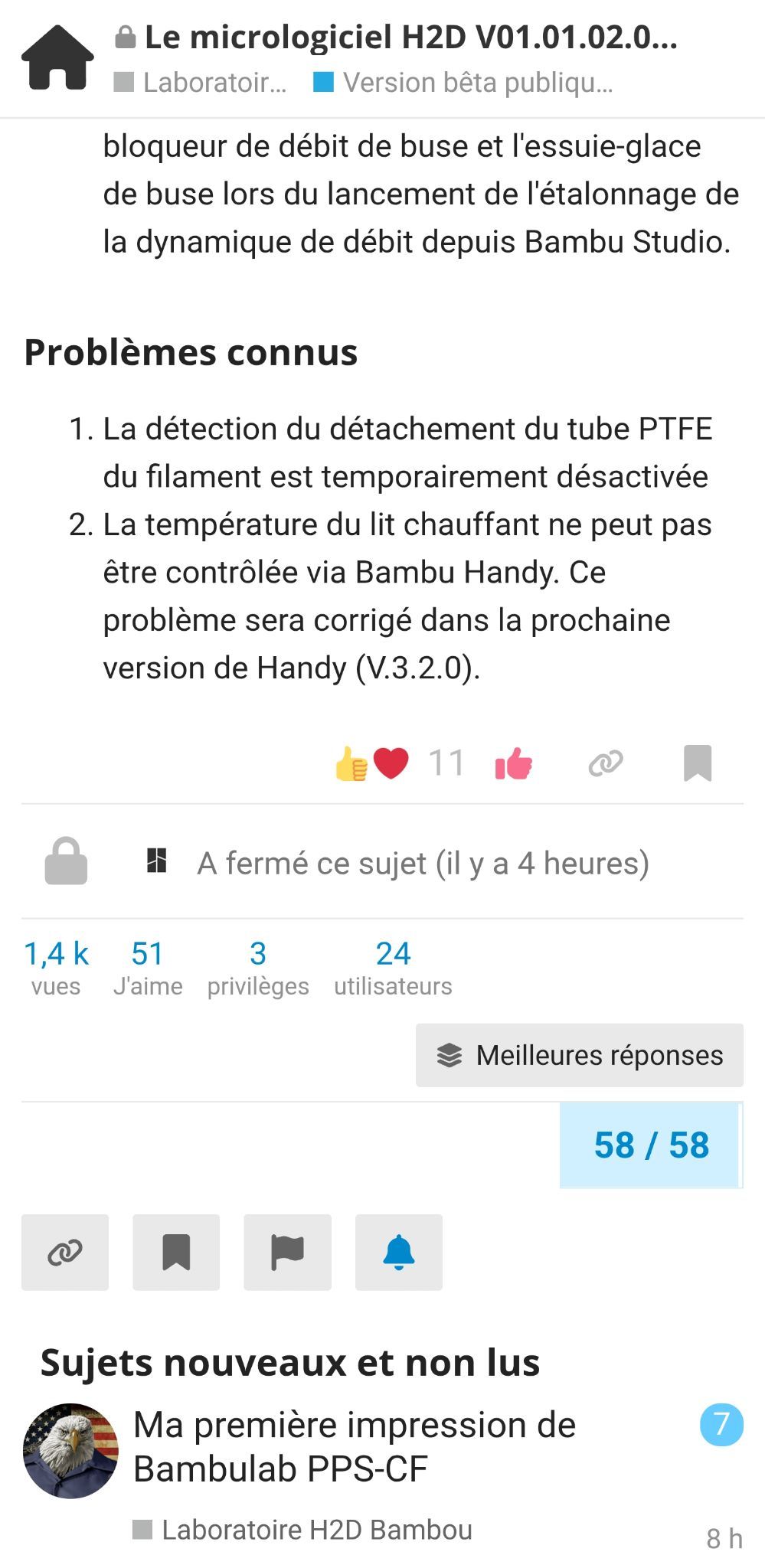Screen dimensions: 765x1568
Task: Copy the post link next to likes
Action: 606,763
